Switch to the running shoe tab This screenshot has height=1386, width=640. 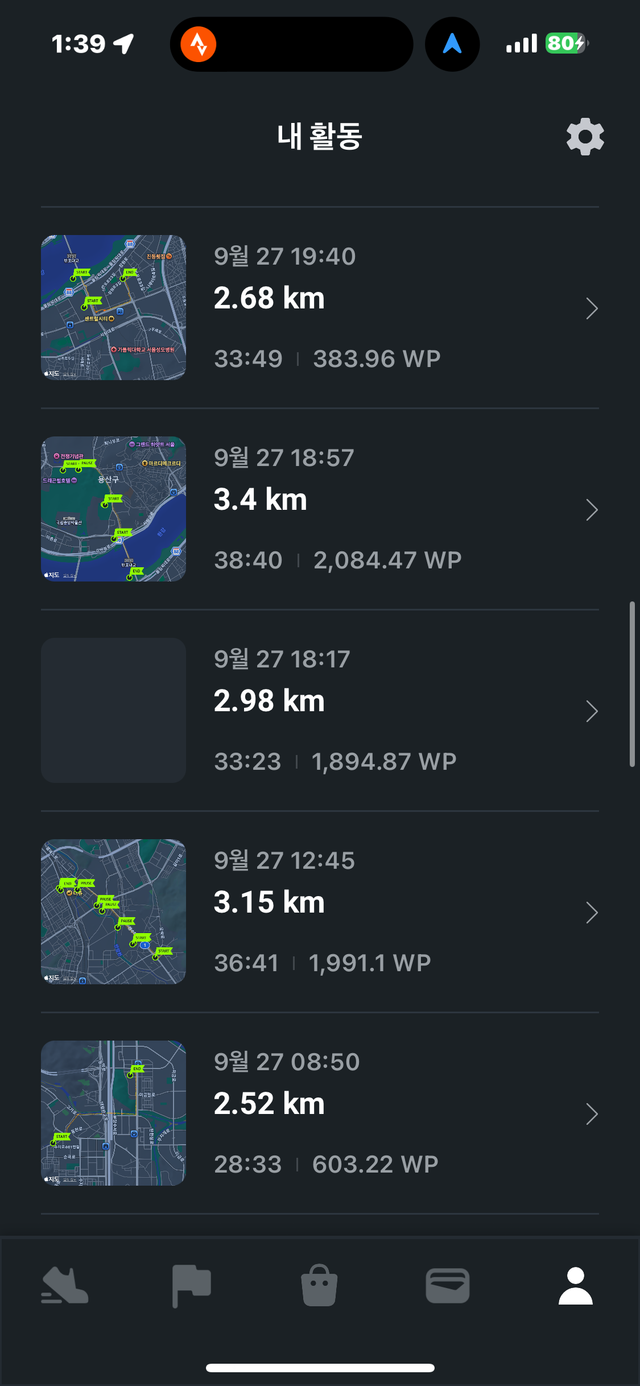coord(65,1286)
